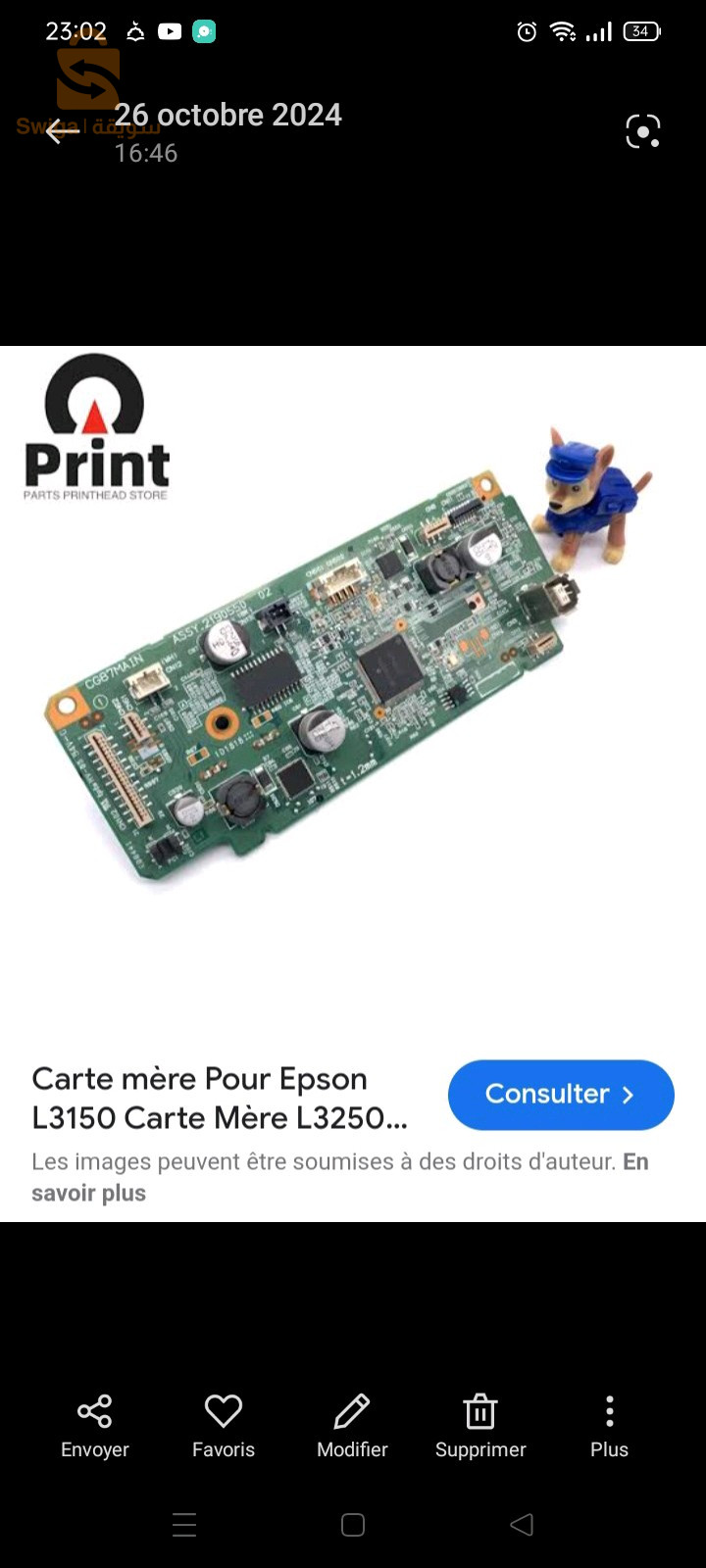Tap the date 26 octobre 2024
This screenshot has width=706, height=1568.
coord(228,115)
